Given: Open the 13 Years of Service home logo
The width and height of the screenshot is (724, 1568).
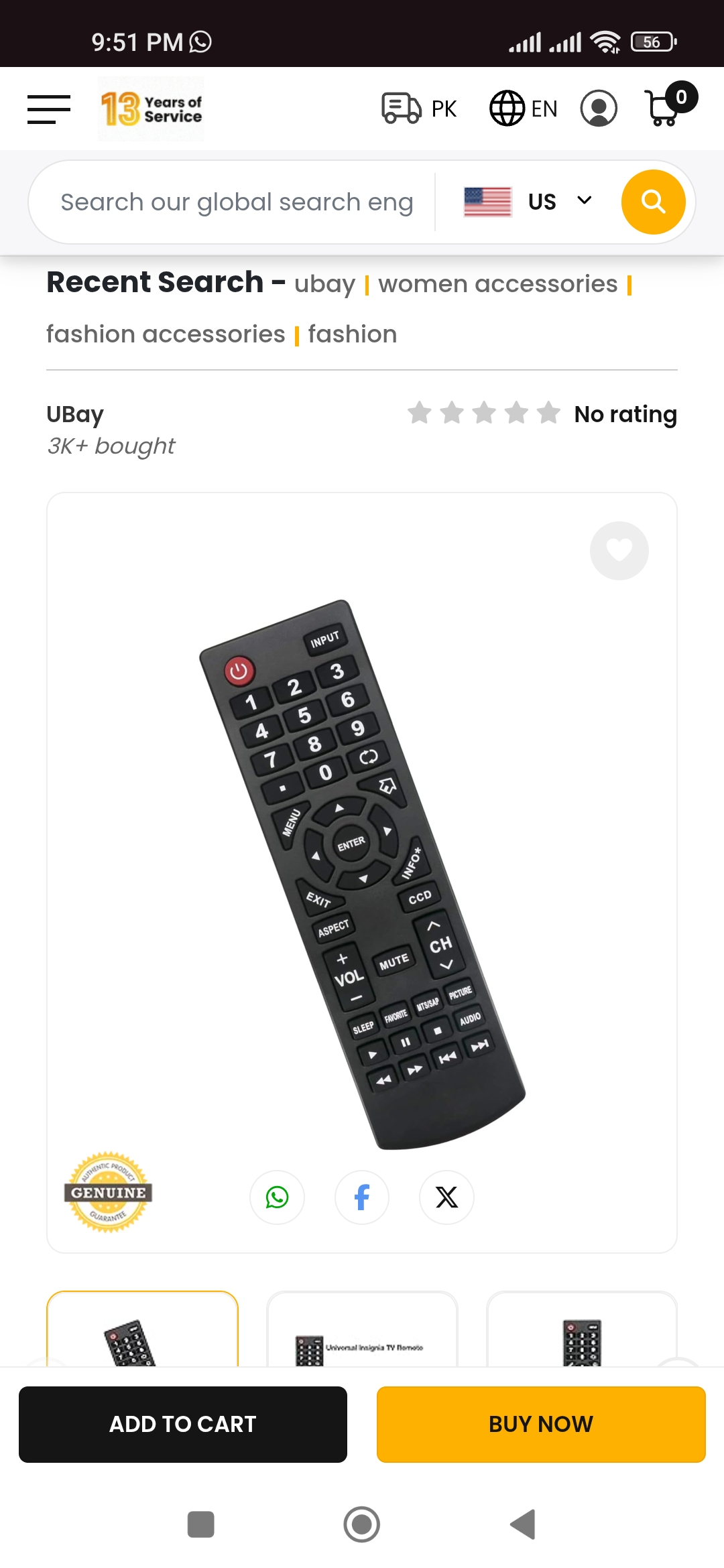Looking at the screenshot, I should (152, 109).
